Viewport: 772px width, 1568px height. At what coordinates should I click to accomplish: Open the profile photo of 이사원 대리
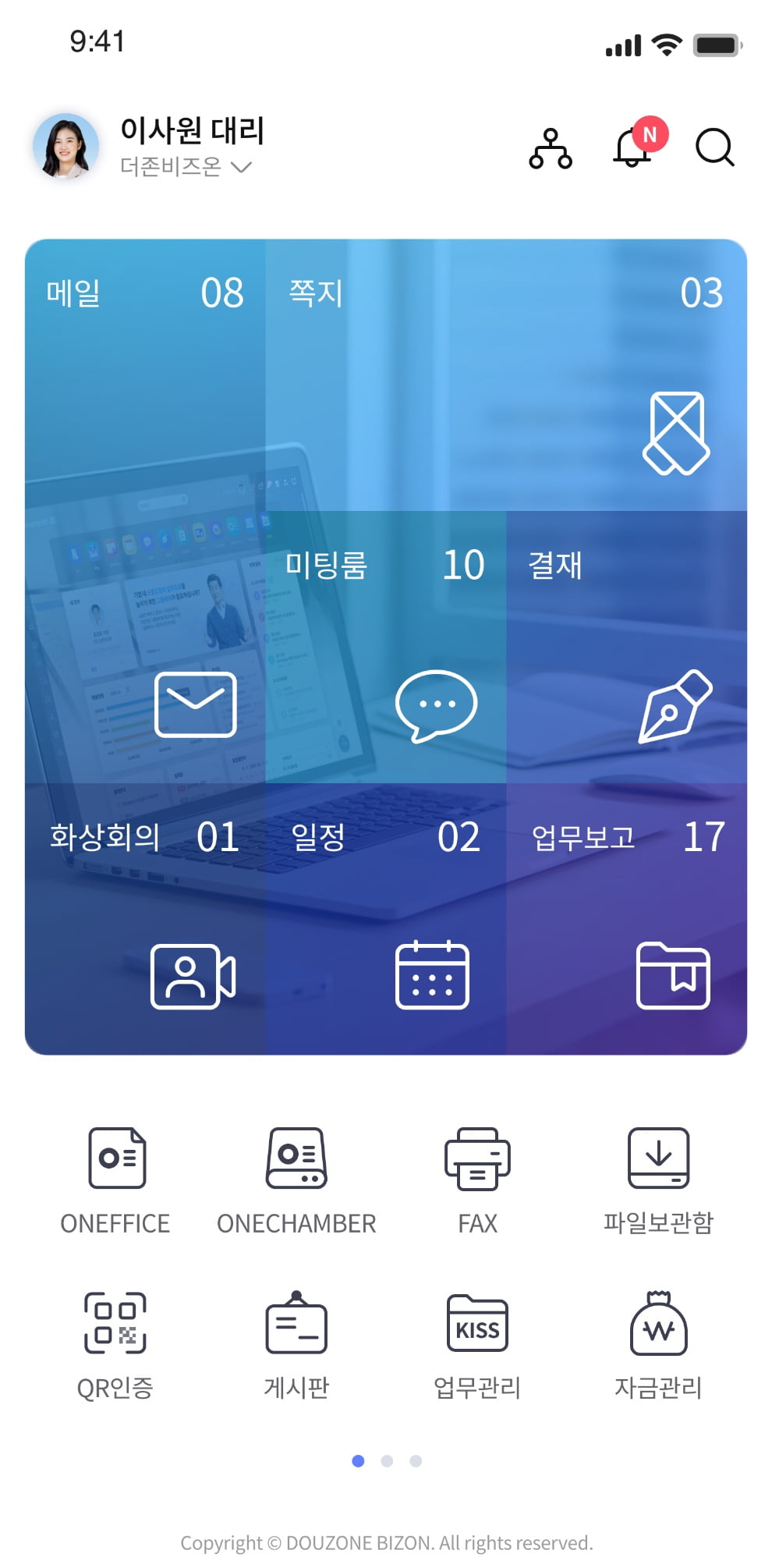coord(66,147)
